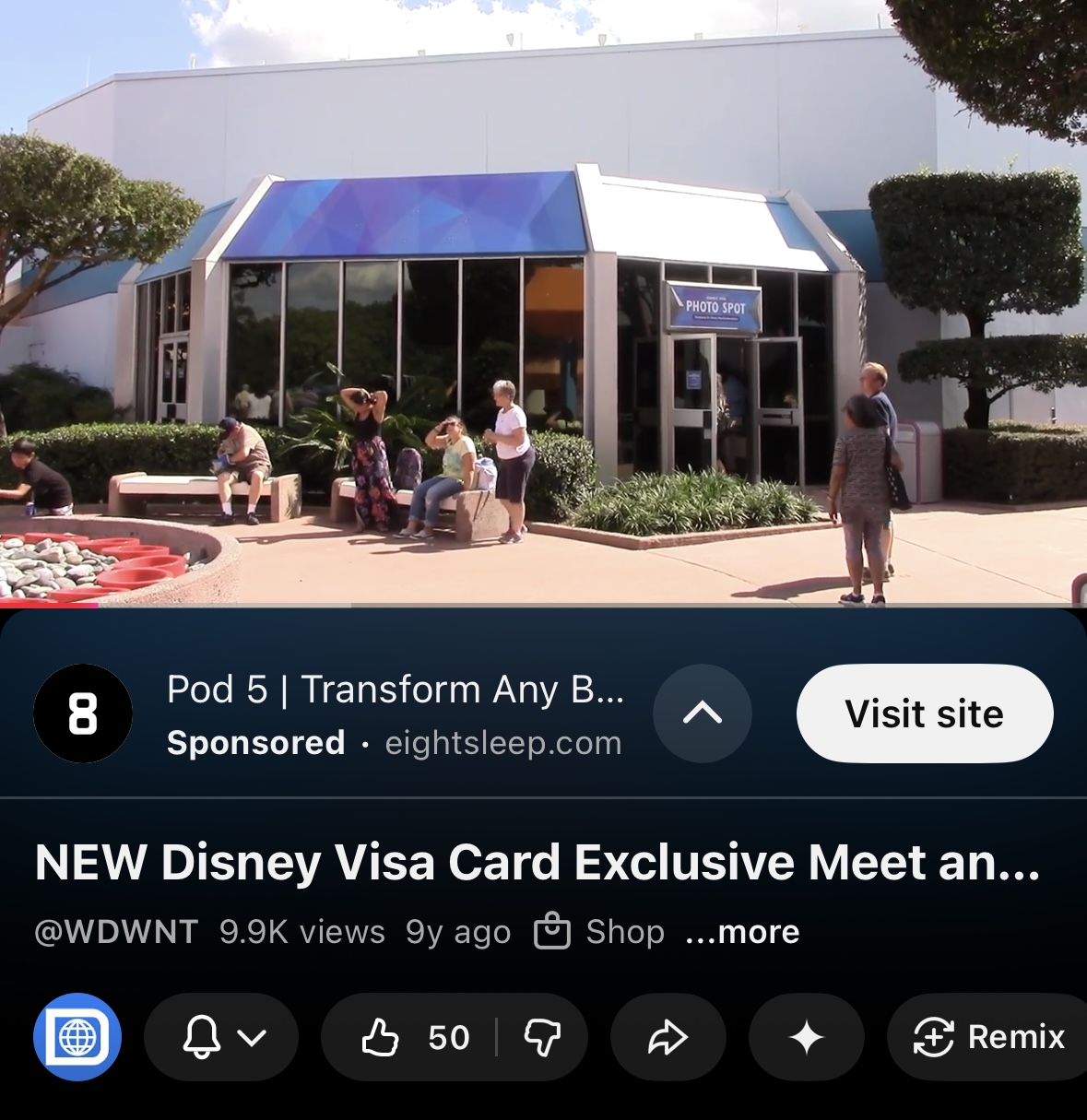This screenshot has width=1087, height=1120.
Task: Open the Eight Sleep sponsor logo
Action: (x=83, y=713)
